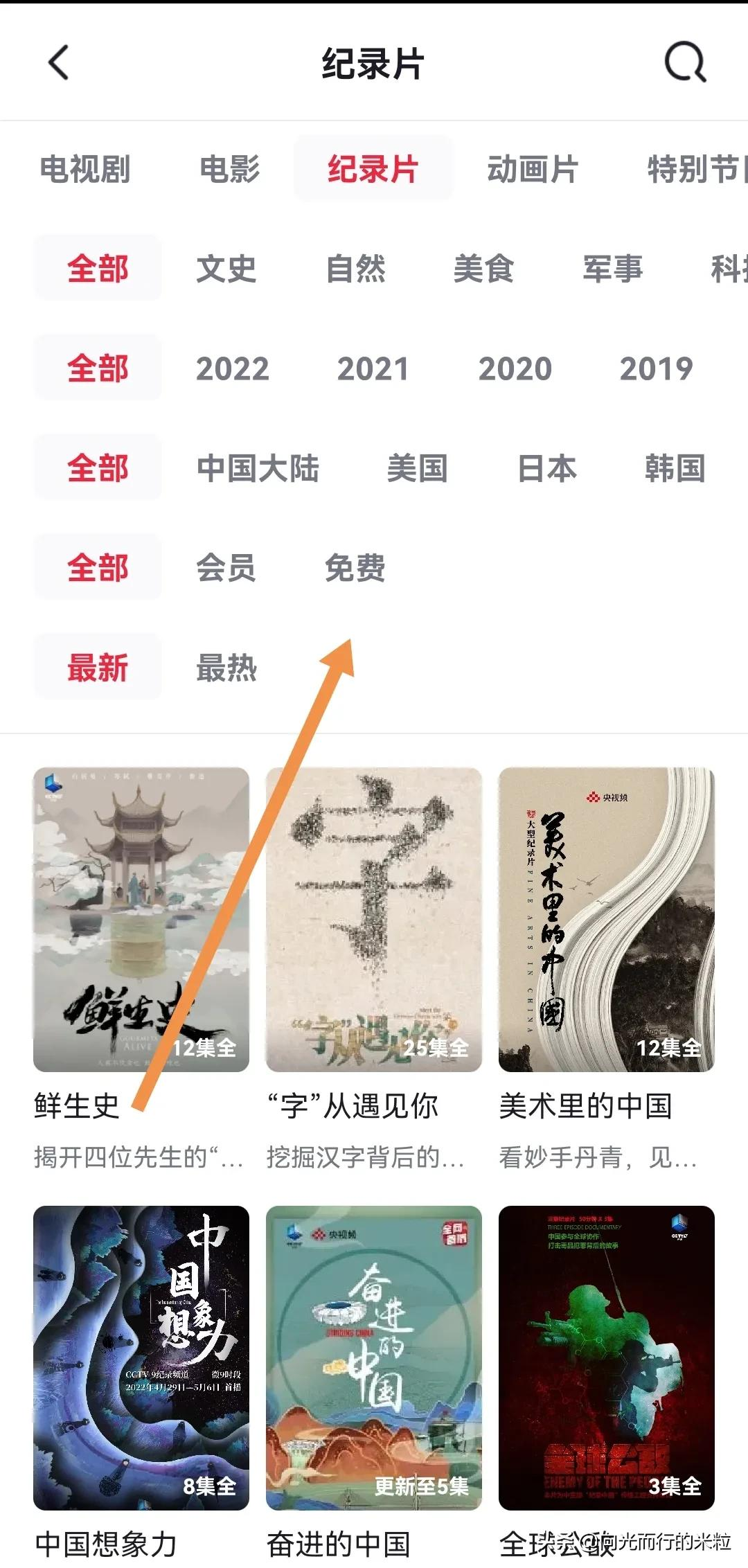The height and width of the screenshot is (1568, 748).
Task: Filter by region 中国大陆
Action: point(258,468)
